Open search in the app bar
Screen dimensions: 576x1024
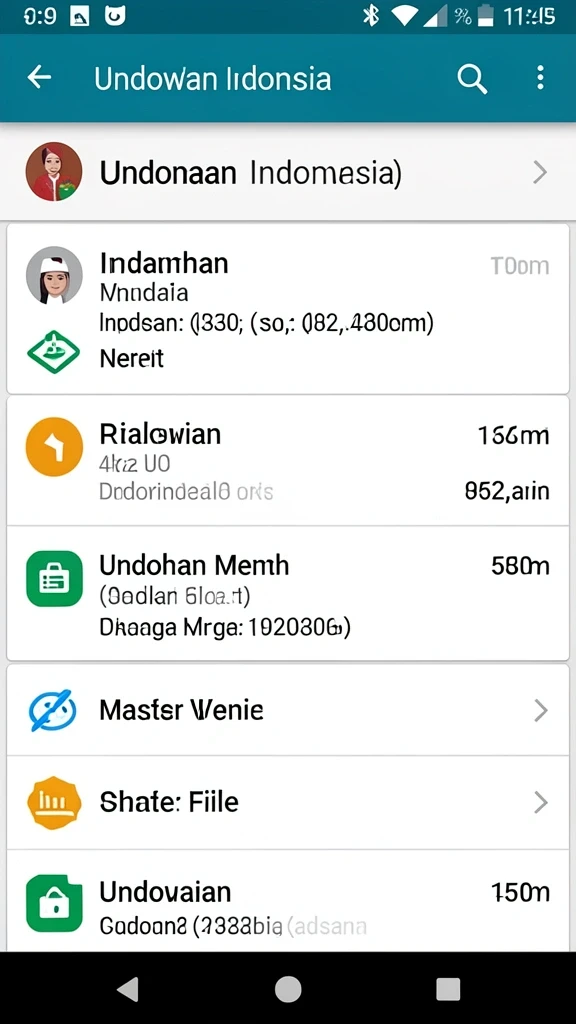click(x=472, y=79)
